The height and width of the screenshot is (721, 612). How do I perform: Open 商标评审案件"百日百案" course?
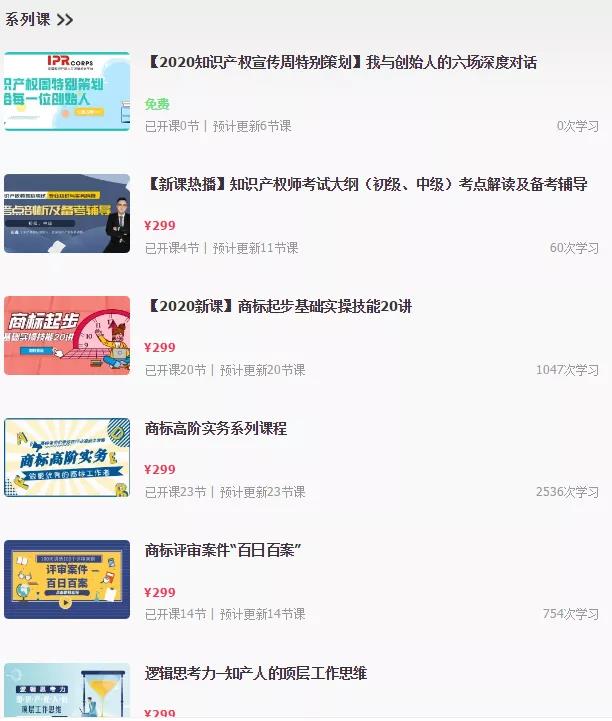[223, 551]
